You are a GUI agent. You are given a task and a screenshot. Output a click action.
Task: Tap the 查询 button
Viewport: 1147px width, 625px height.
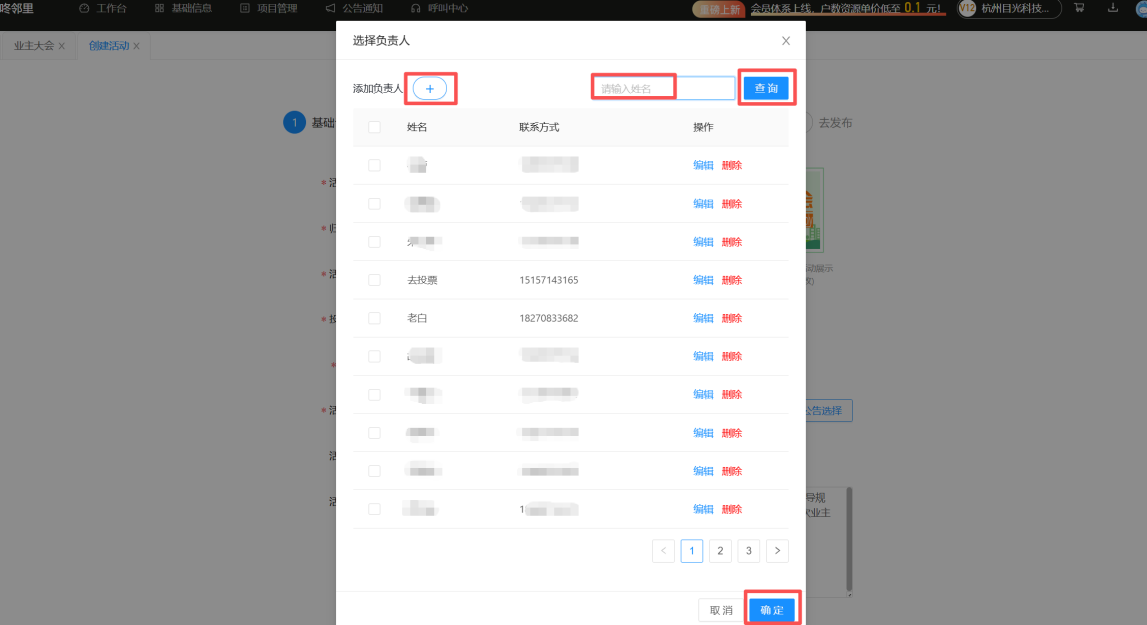tap(766, 88)
